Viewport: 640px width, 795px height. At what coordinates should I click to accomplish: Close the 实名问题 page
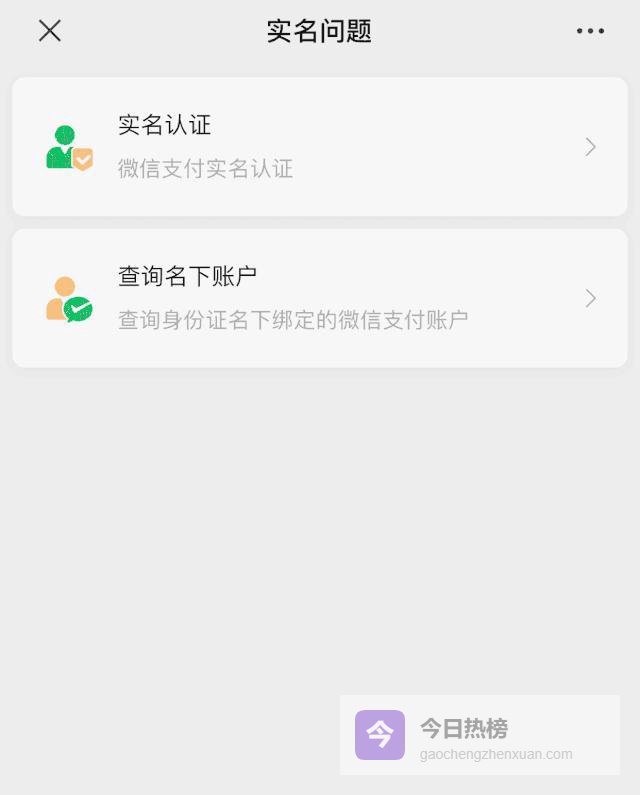pos(50,31)
